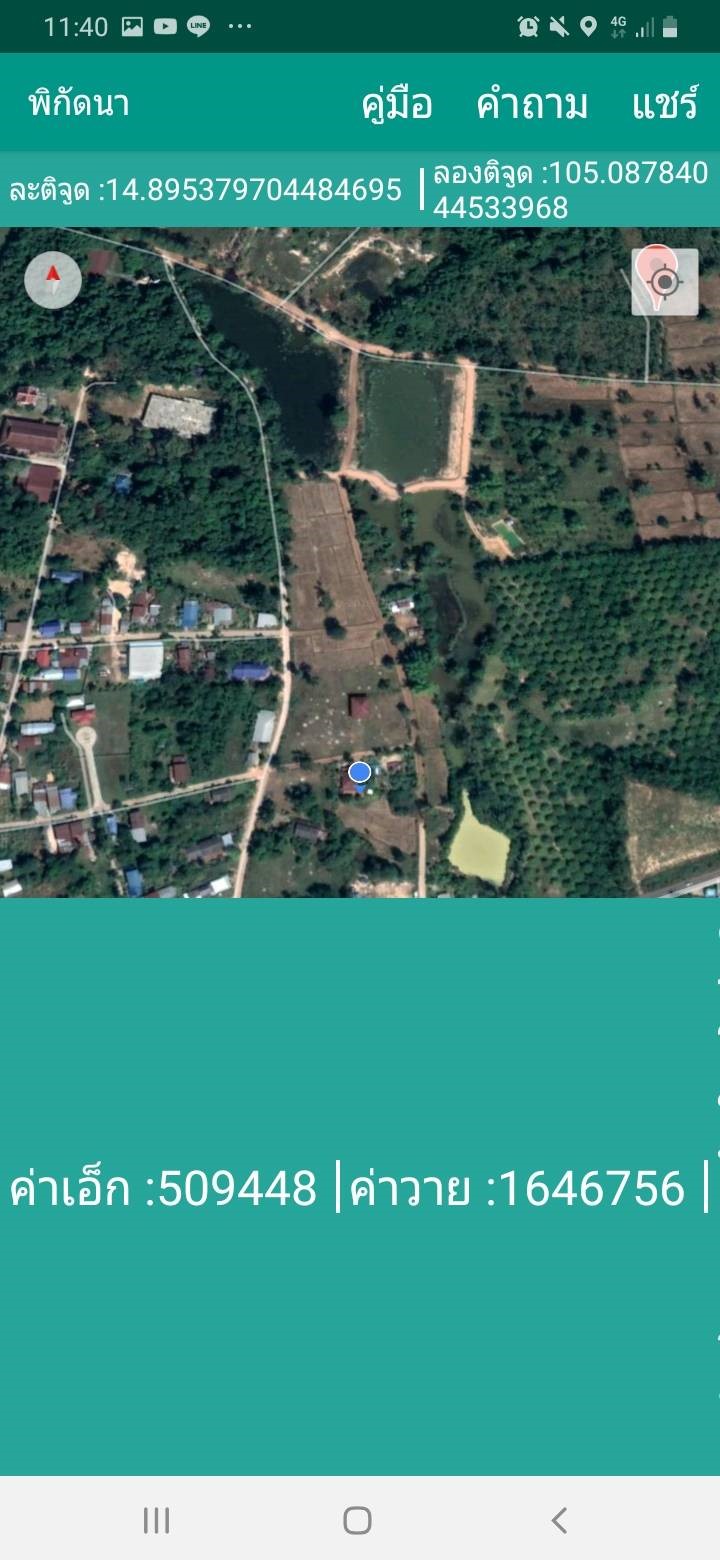This screenshot has height=1560, width=720.
Task: Open recent apps from navigation bar
Action: coord(156,1520)
